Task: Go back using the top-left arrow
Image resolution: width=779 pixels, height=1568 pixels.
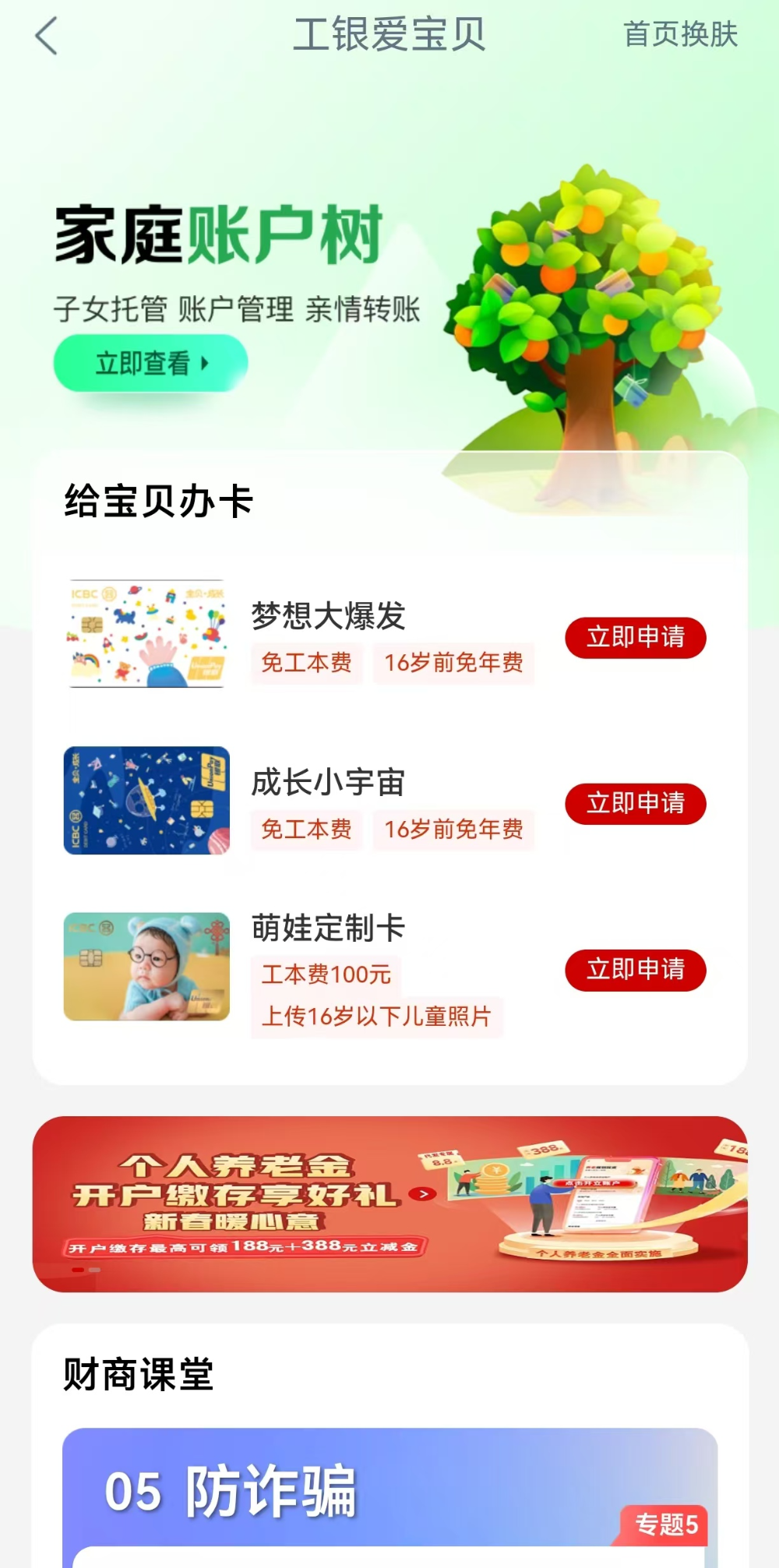Action: 47,36
